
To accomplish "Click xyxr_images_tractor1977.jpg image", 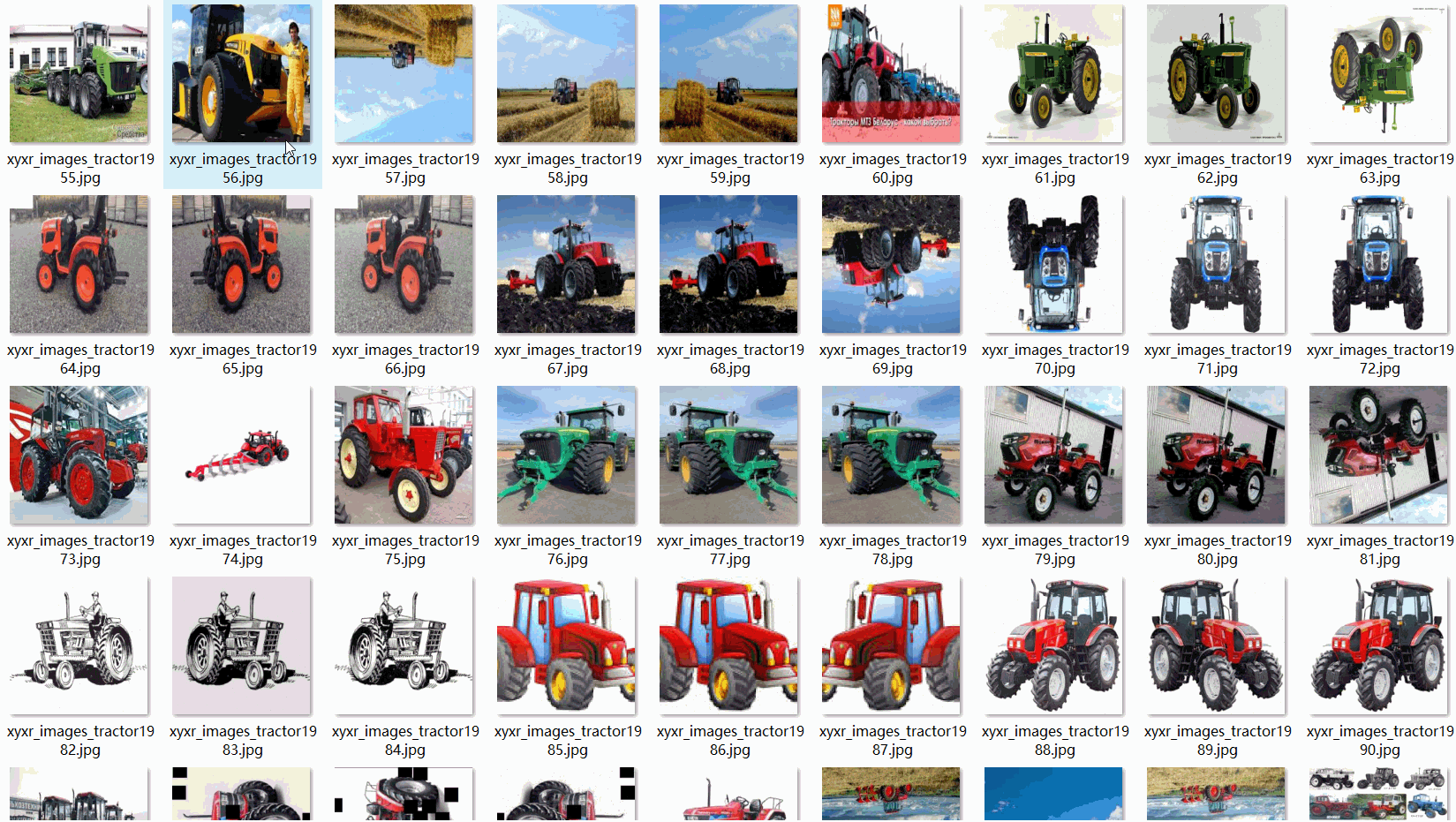I will (728, 456).
